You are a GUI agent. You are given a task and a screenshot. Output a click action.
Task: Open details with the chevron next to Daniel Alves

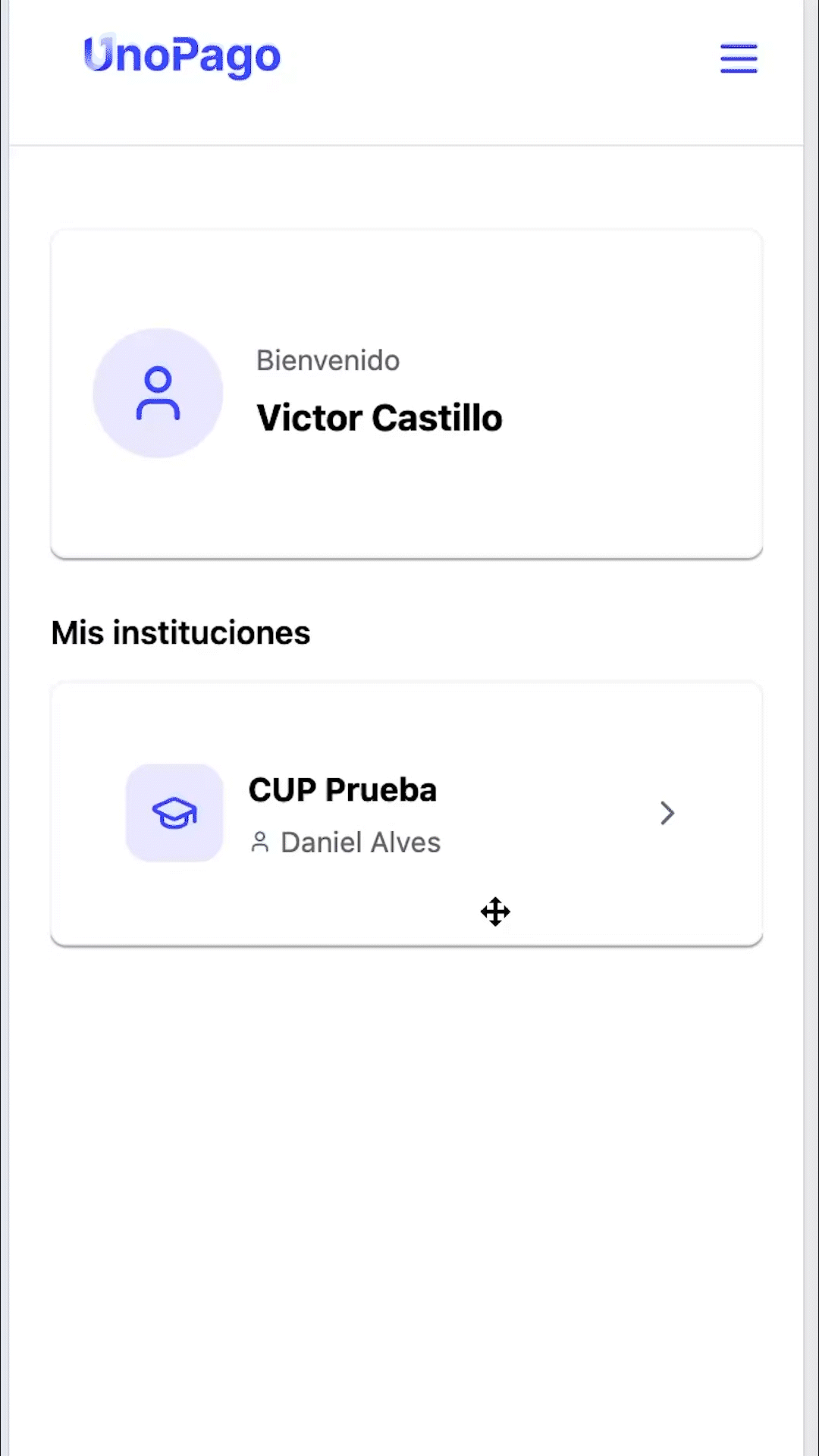(x=667, y=813)
